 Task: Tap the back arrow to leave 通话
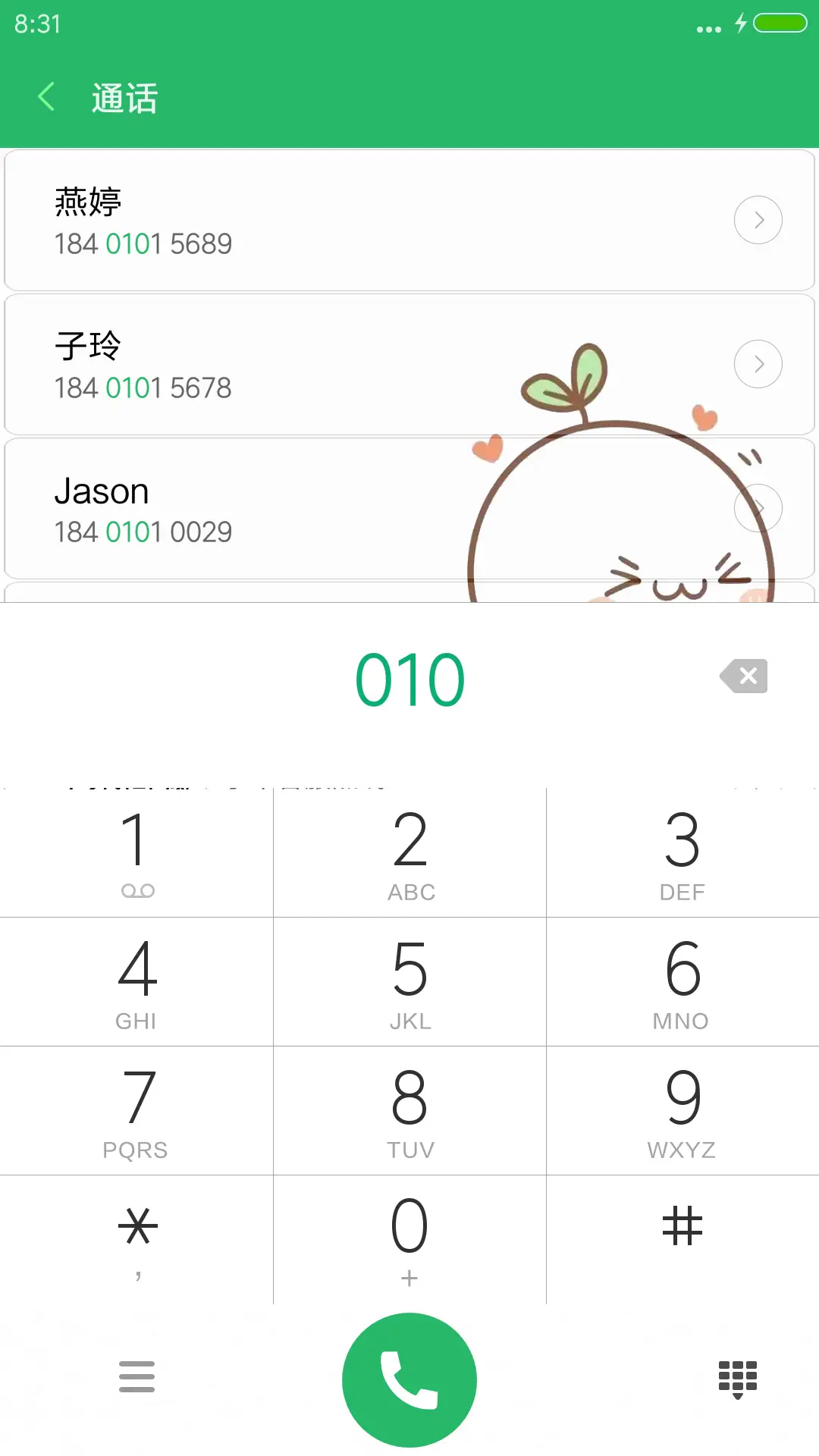47,97
